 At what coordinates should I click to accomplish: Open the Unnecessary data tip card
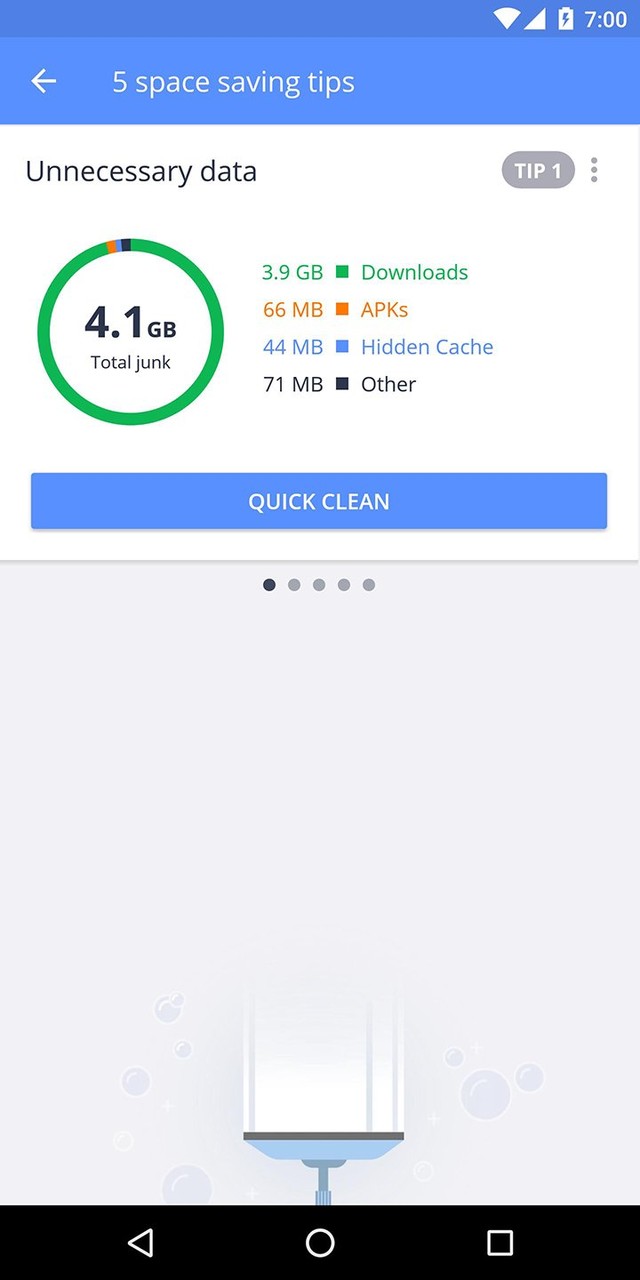[141, 172]
